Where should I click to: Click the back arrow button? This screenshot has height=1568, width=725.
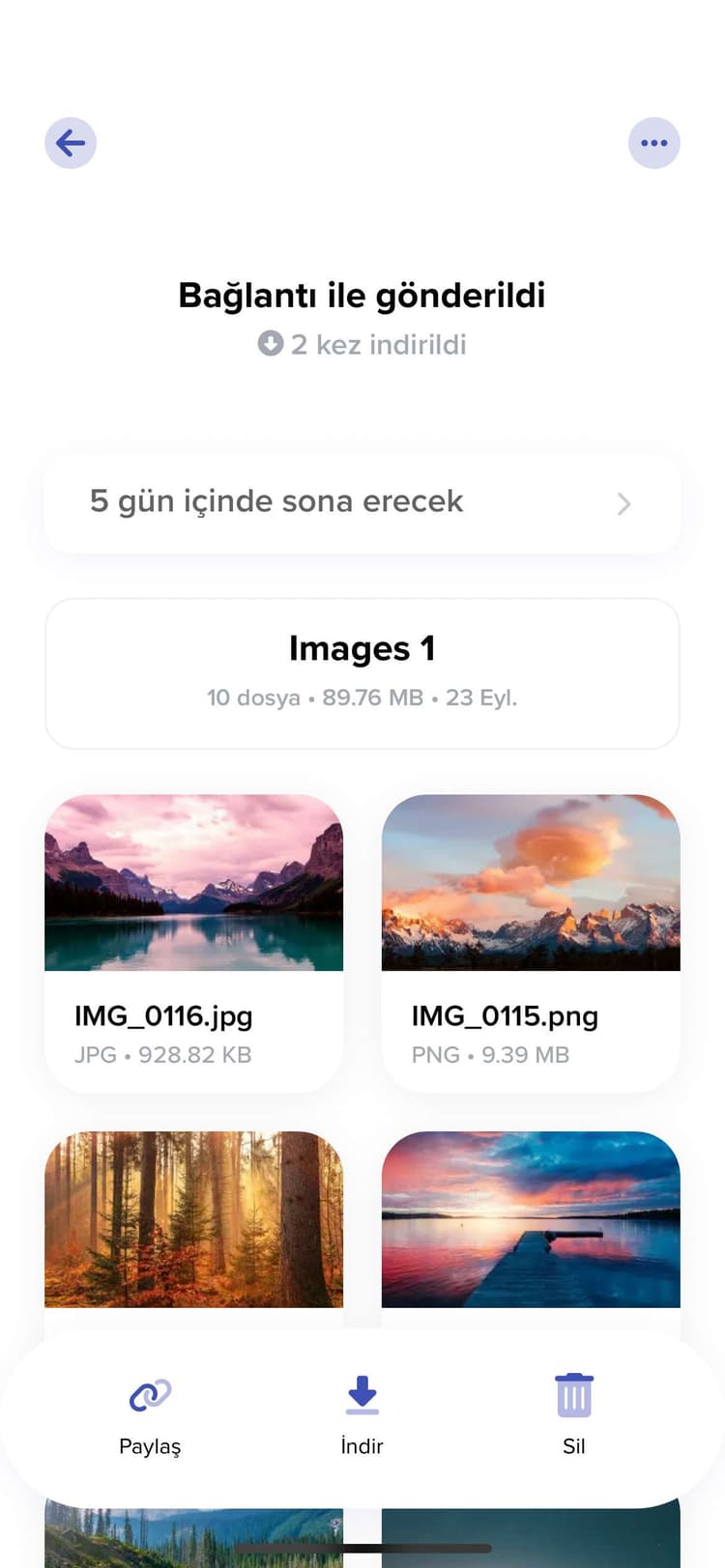(71, 143)
